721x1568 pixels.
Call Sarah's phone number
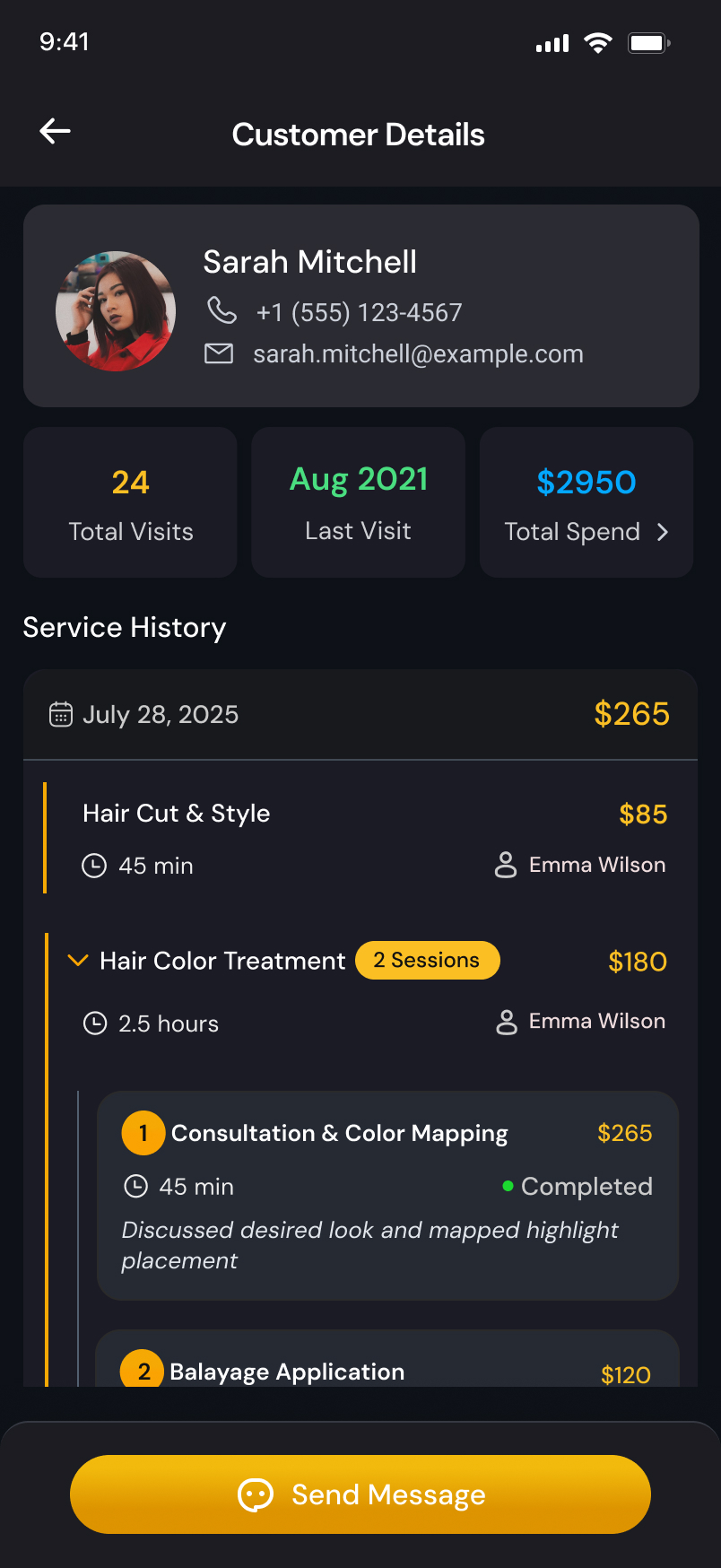tap(358, 312)
